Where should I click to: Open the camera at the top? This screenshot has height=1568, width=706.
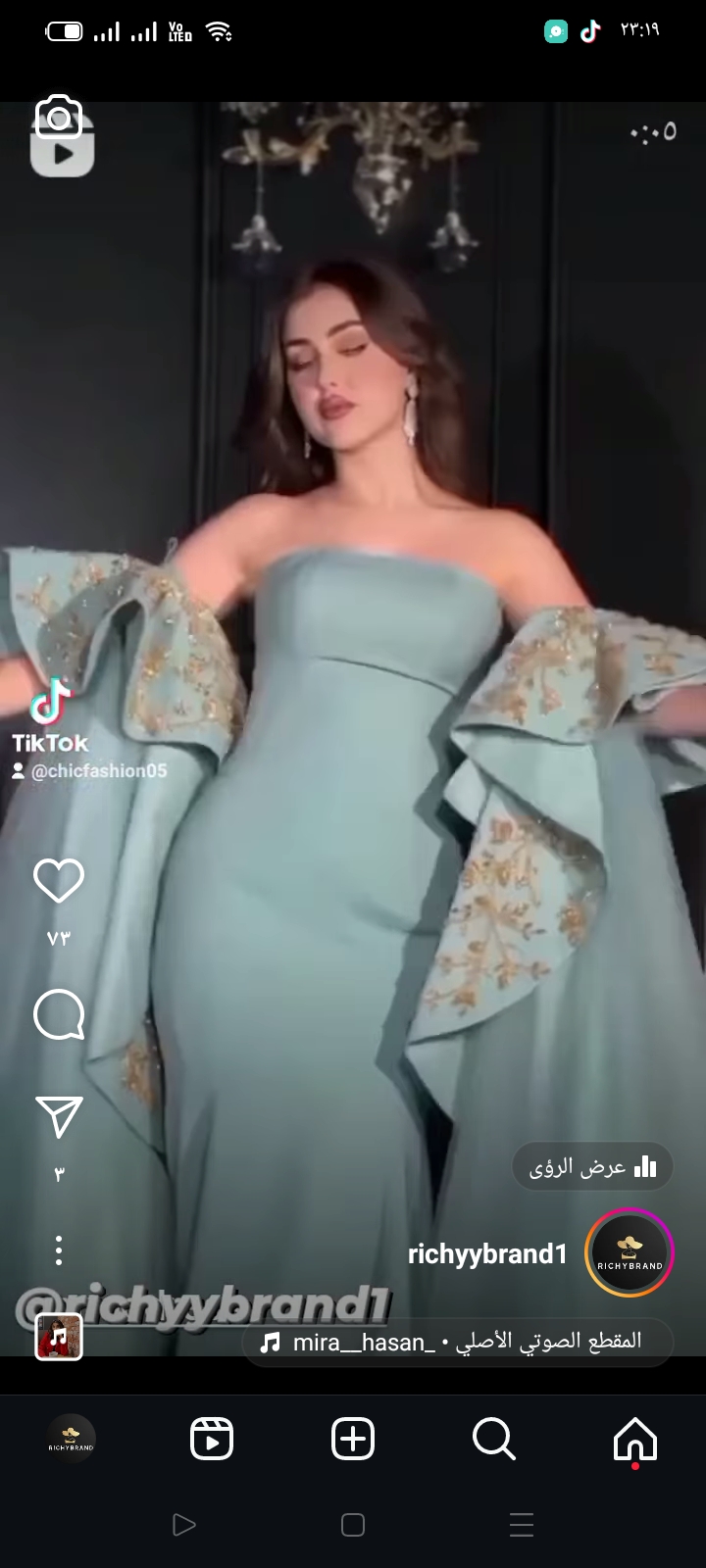click(x=59, y=119)
